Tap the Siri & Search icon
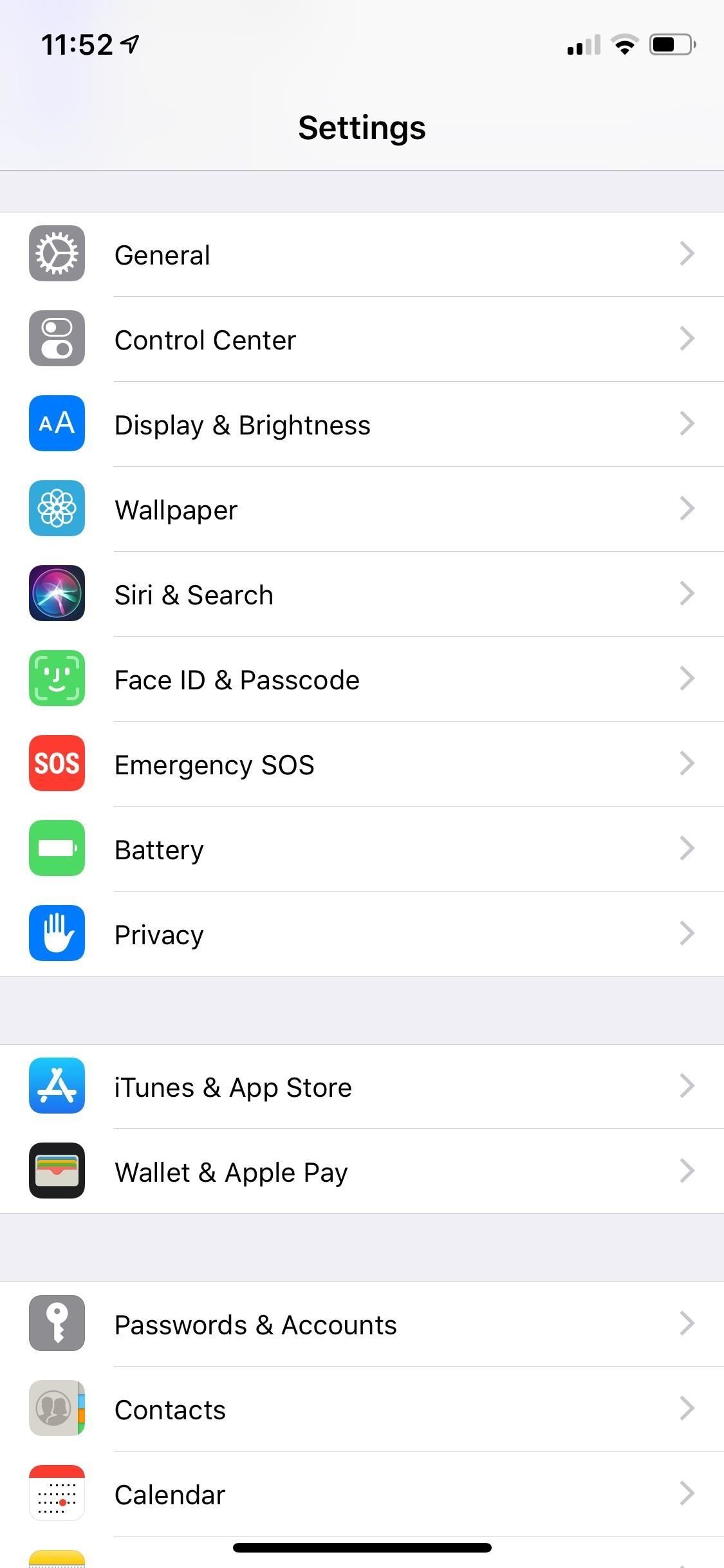 (x=57, y=594)
